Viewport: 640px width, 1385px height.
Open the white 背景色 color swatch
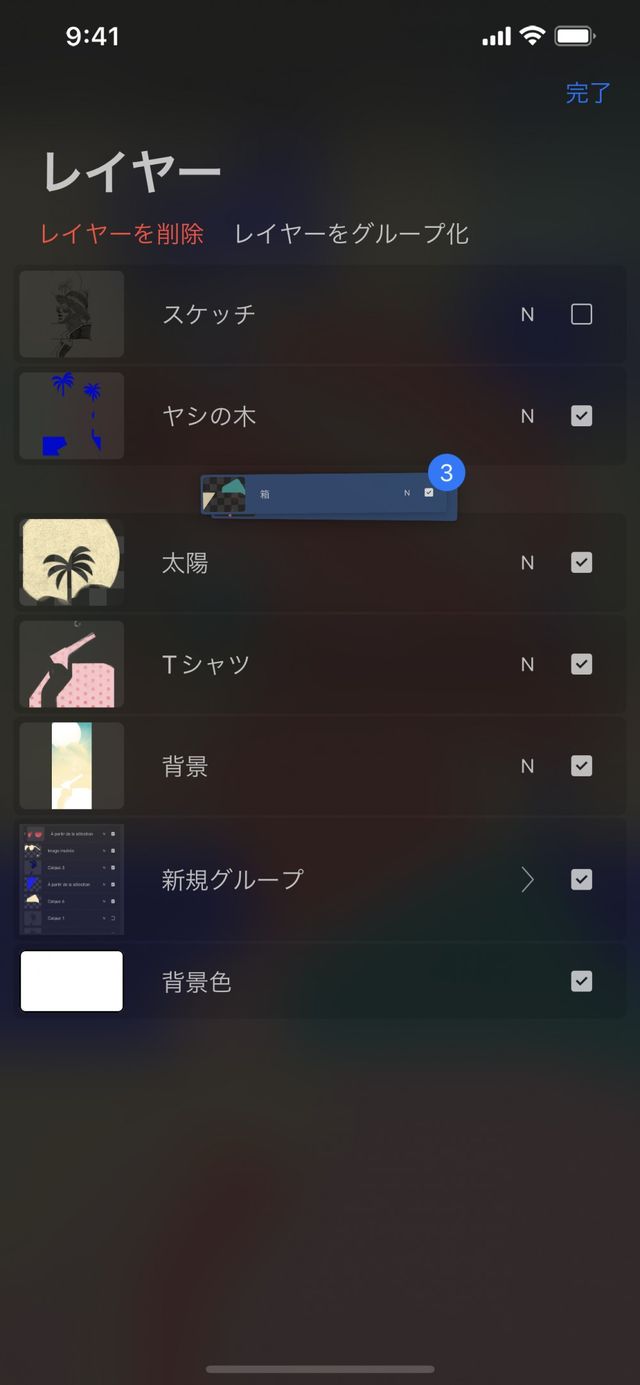72,982
